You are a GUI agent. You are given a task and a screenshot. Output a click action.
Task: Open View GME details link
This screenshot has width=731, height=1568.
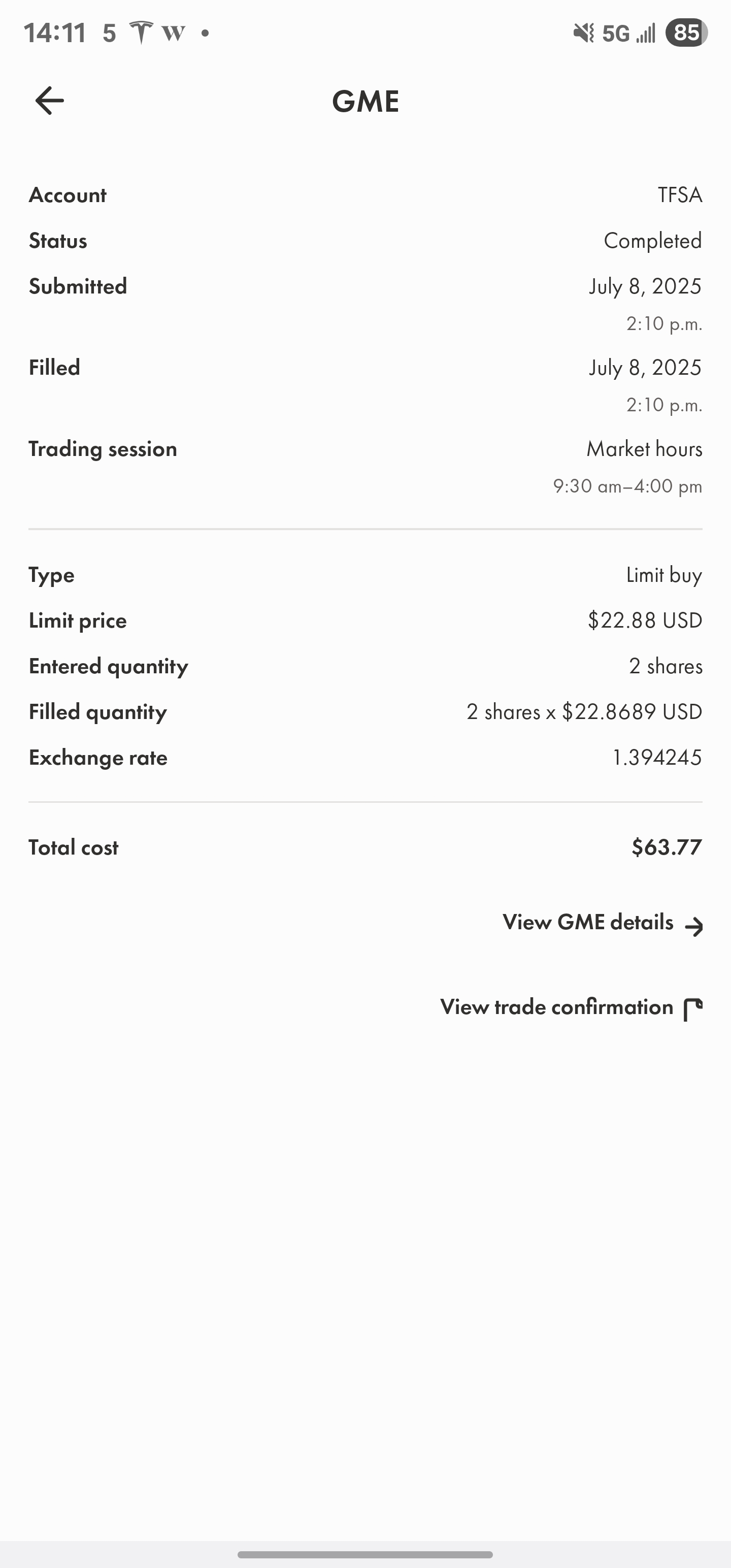603,924
